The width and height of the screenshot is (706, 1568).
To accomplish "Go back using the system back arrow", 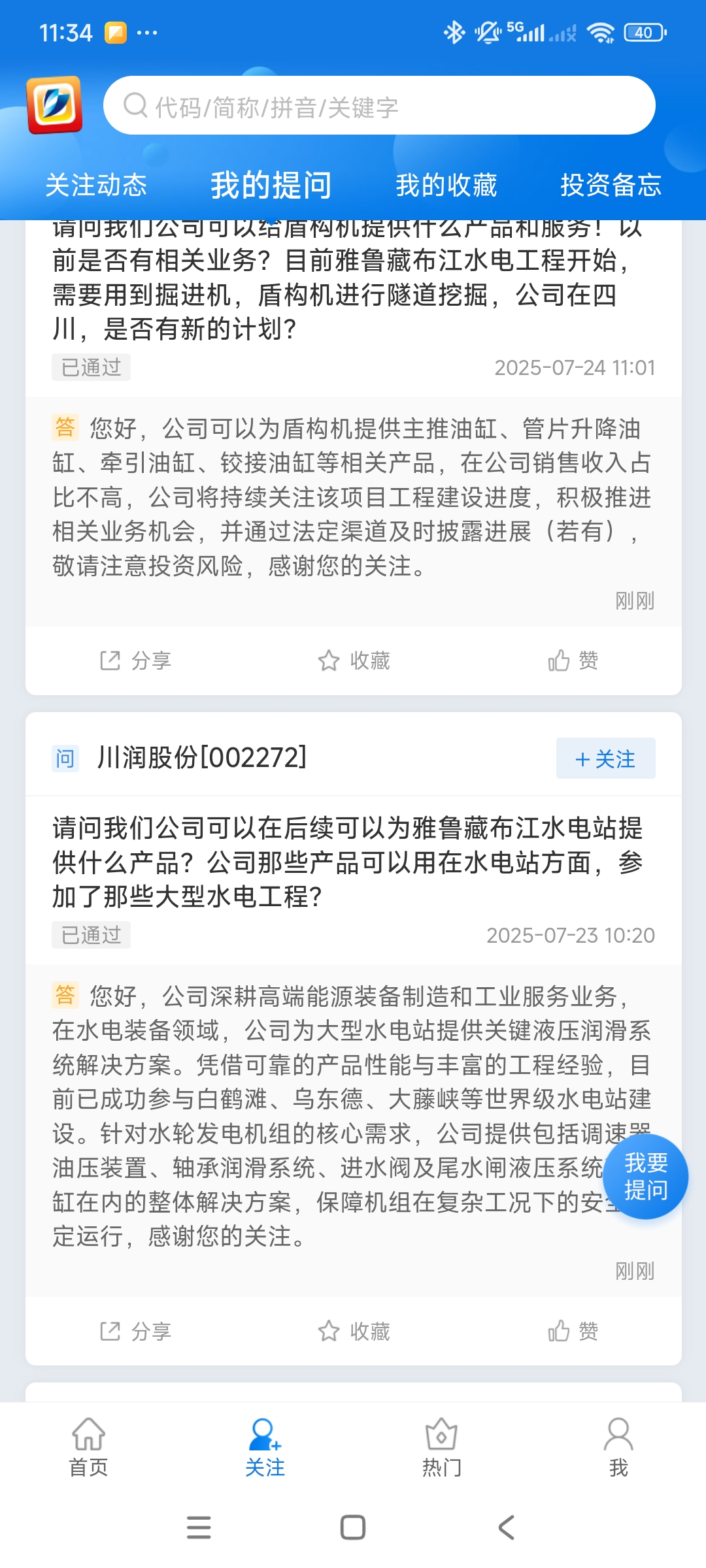I will [x=506, y=1527].
